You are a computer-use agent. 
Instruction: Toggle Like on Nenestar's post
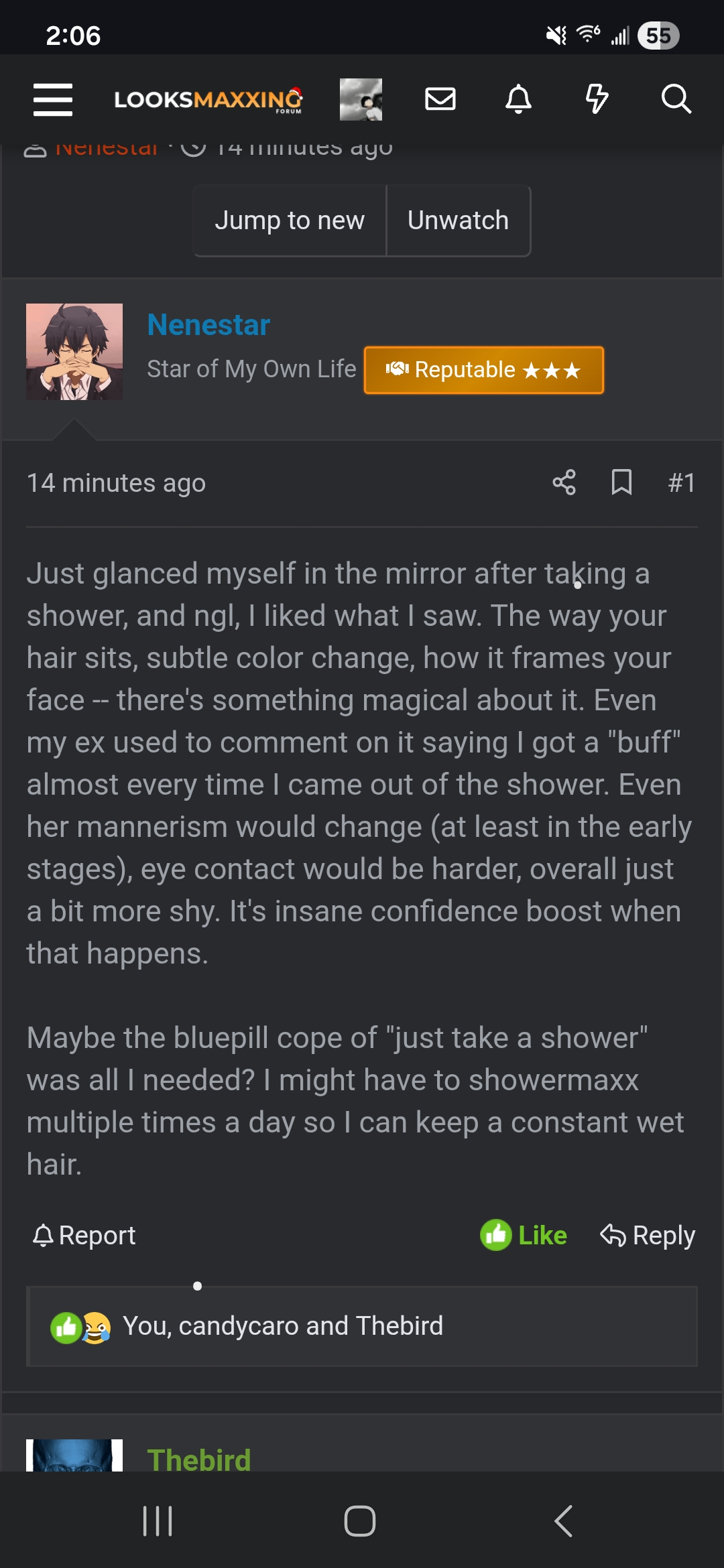pos(524,1235)
